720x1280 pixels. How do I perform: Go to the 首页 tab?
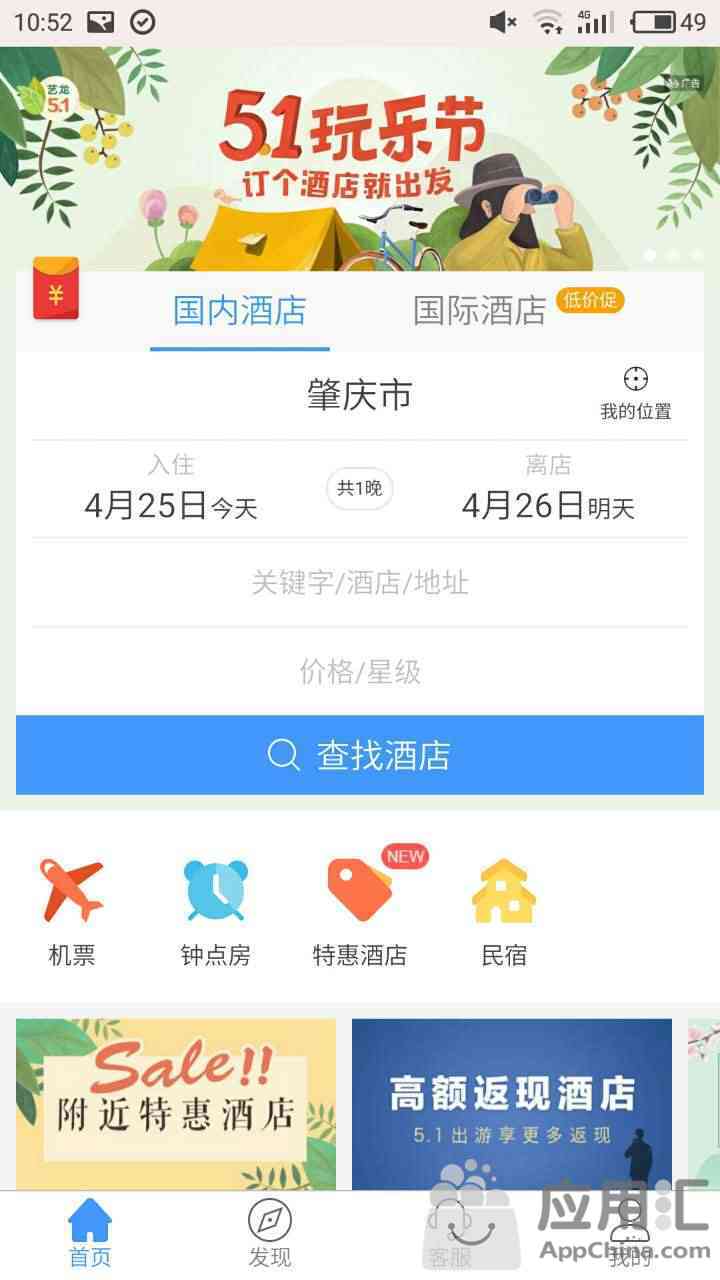pos(90,1235)
